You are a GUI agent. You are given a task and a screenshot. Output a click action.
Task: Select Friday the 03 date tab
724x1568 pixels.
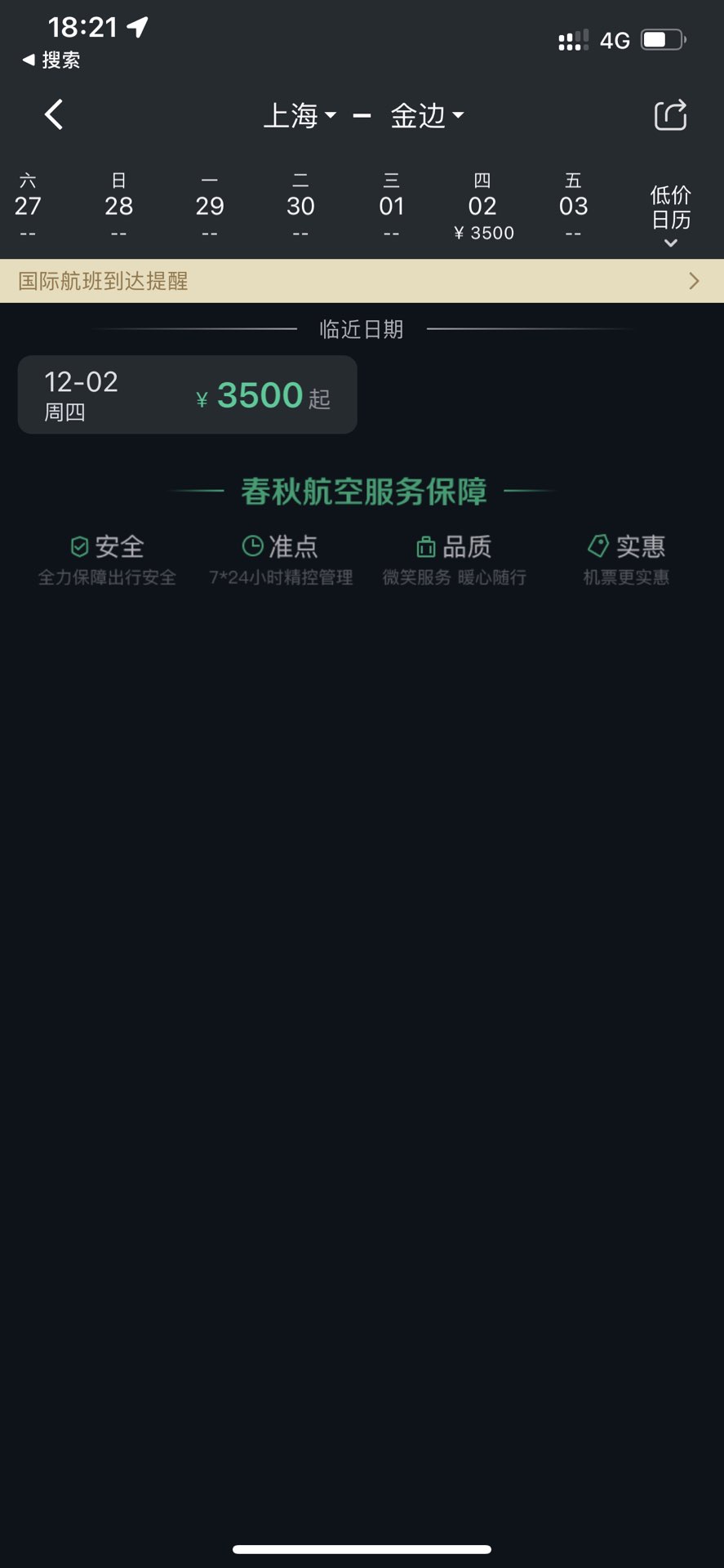pyautogui.click(x=574, y=206)
